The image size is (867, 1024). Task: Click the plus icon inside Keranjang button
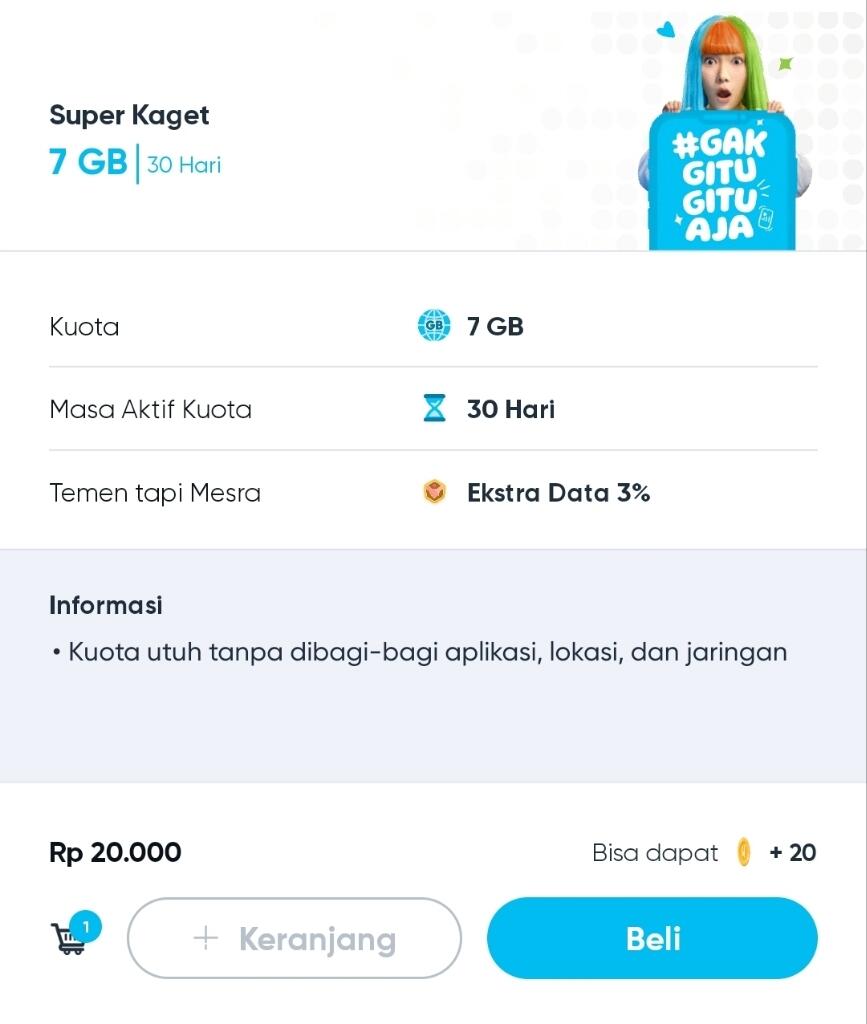(x=205, y=938)
